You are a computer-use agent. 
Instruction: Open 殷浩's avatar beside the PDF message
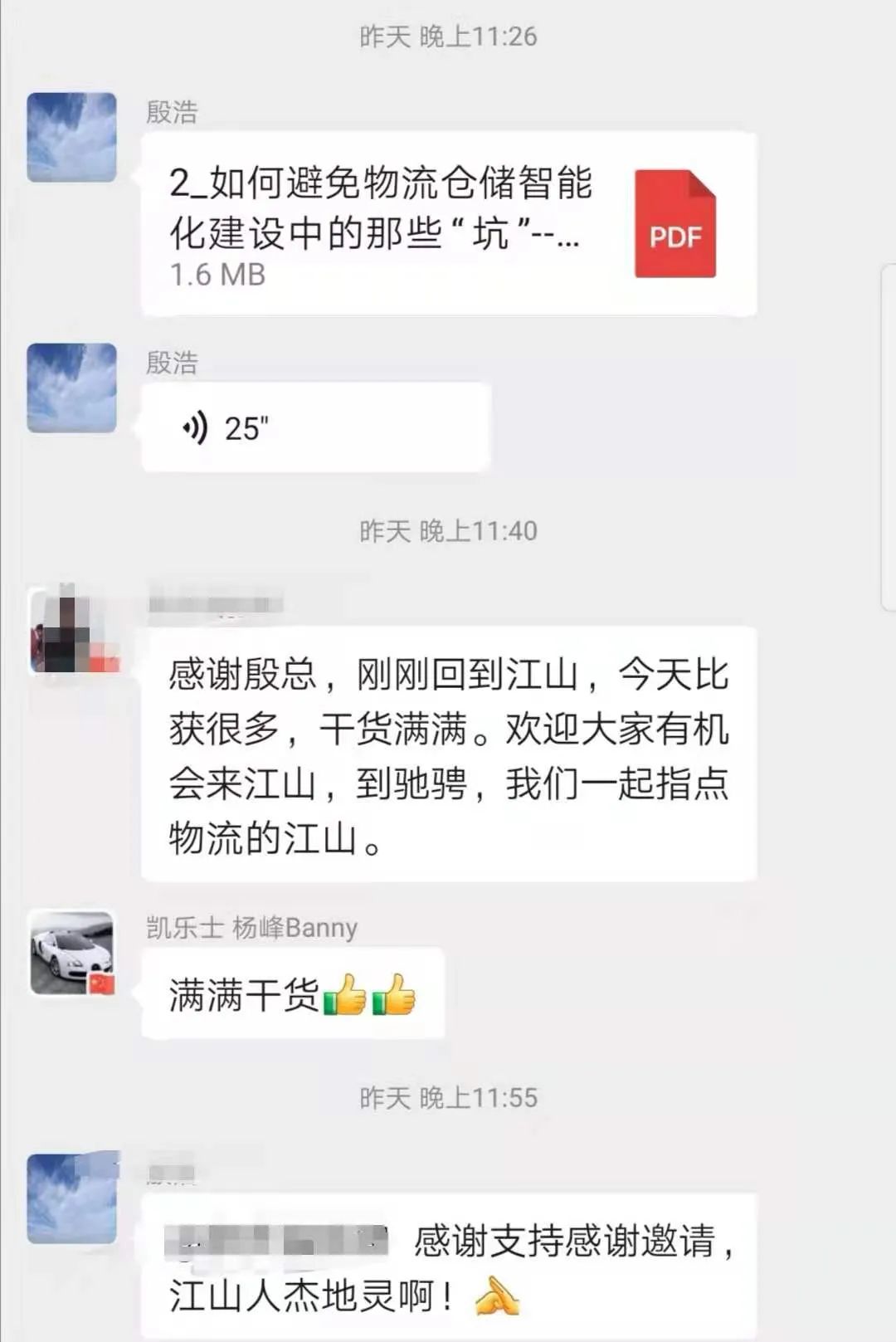71,137
